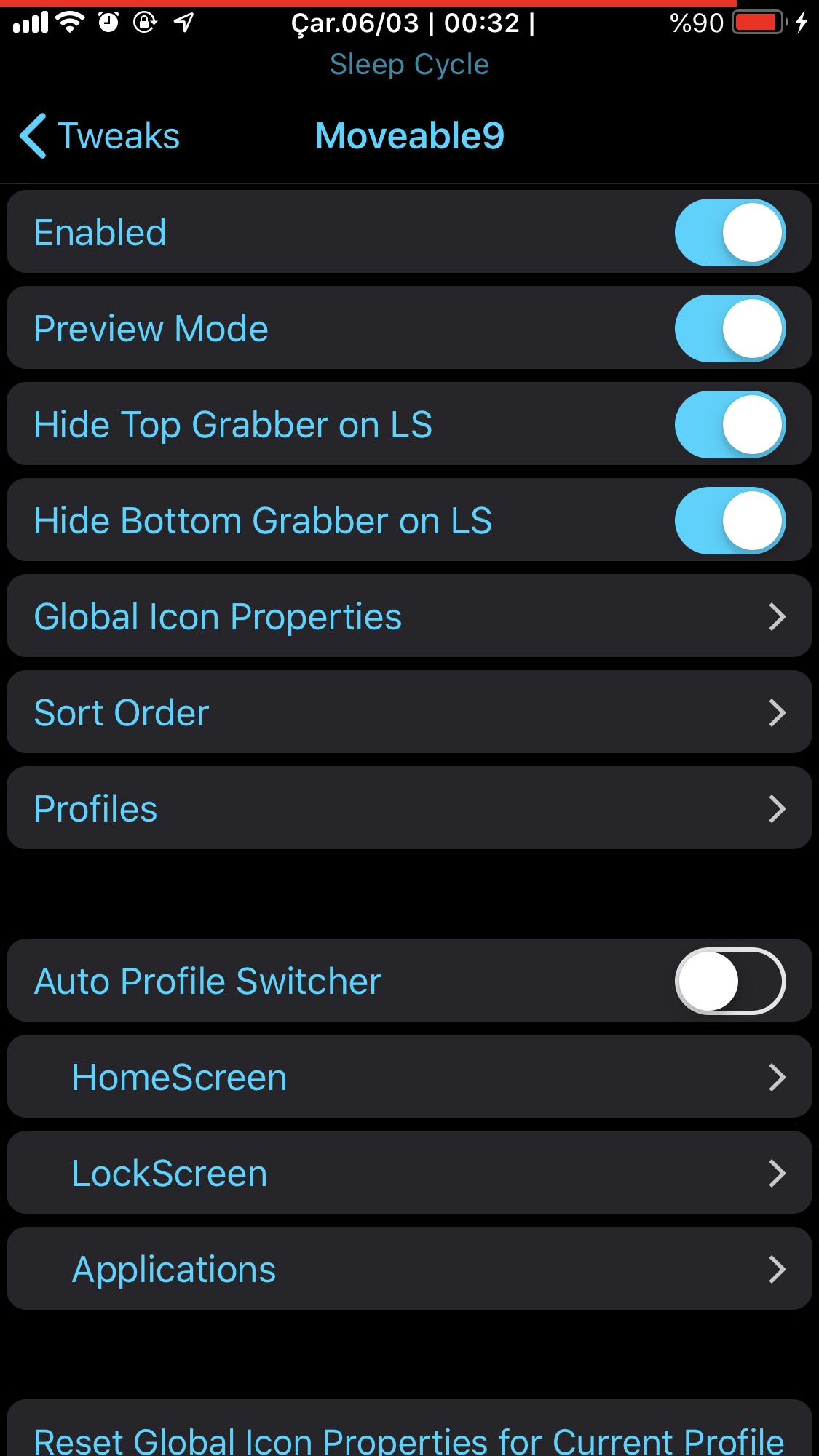
Task: Toggle the Enabled switch off
Action: (729, 233)
